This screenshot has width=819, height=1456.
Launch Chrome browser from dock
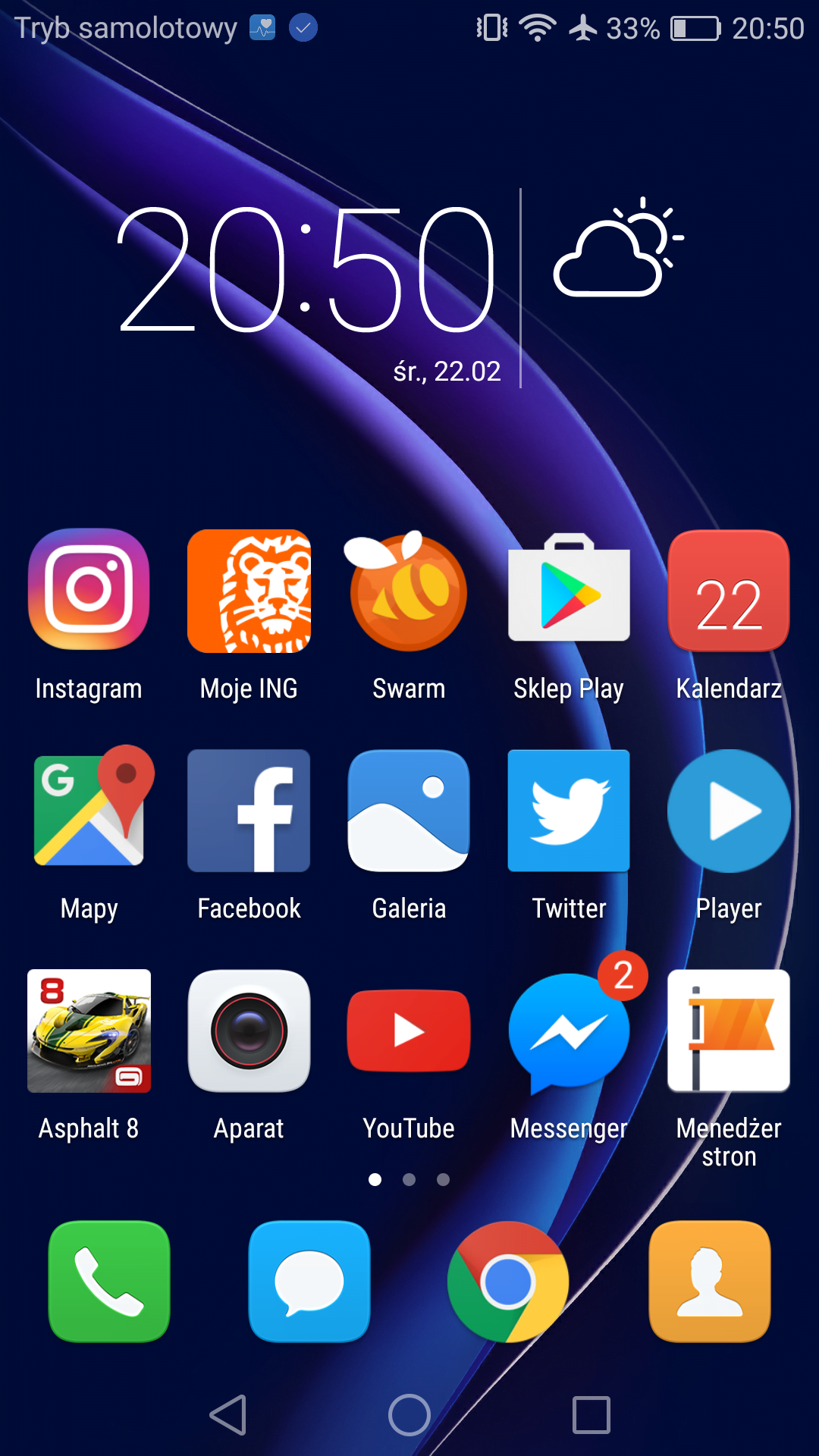coord(508,1282)
